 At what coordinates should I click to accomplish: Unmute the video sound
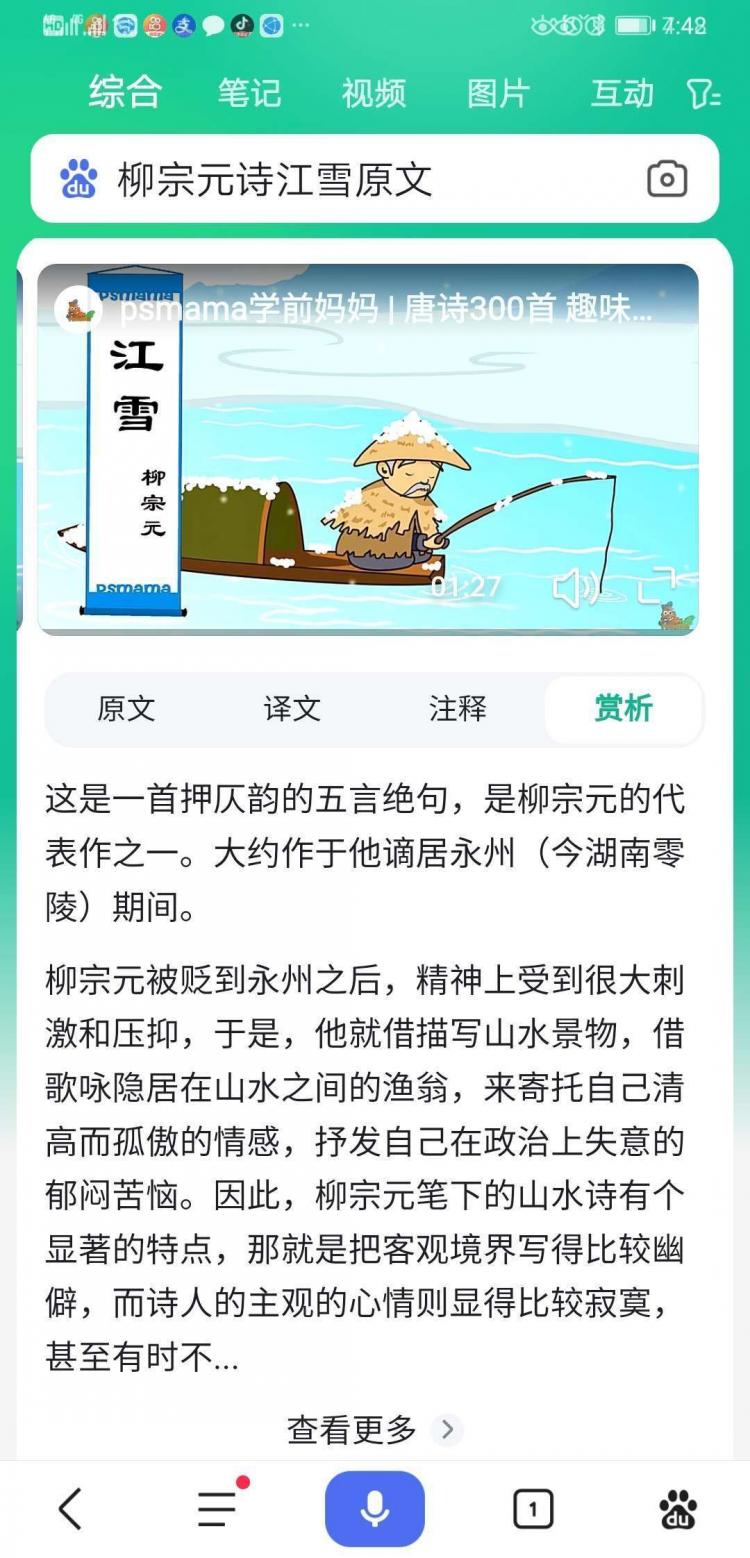[x=575, y=588]
